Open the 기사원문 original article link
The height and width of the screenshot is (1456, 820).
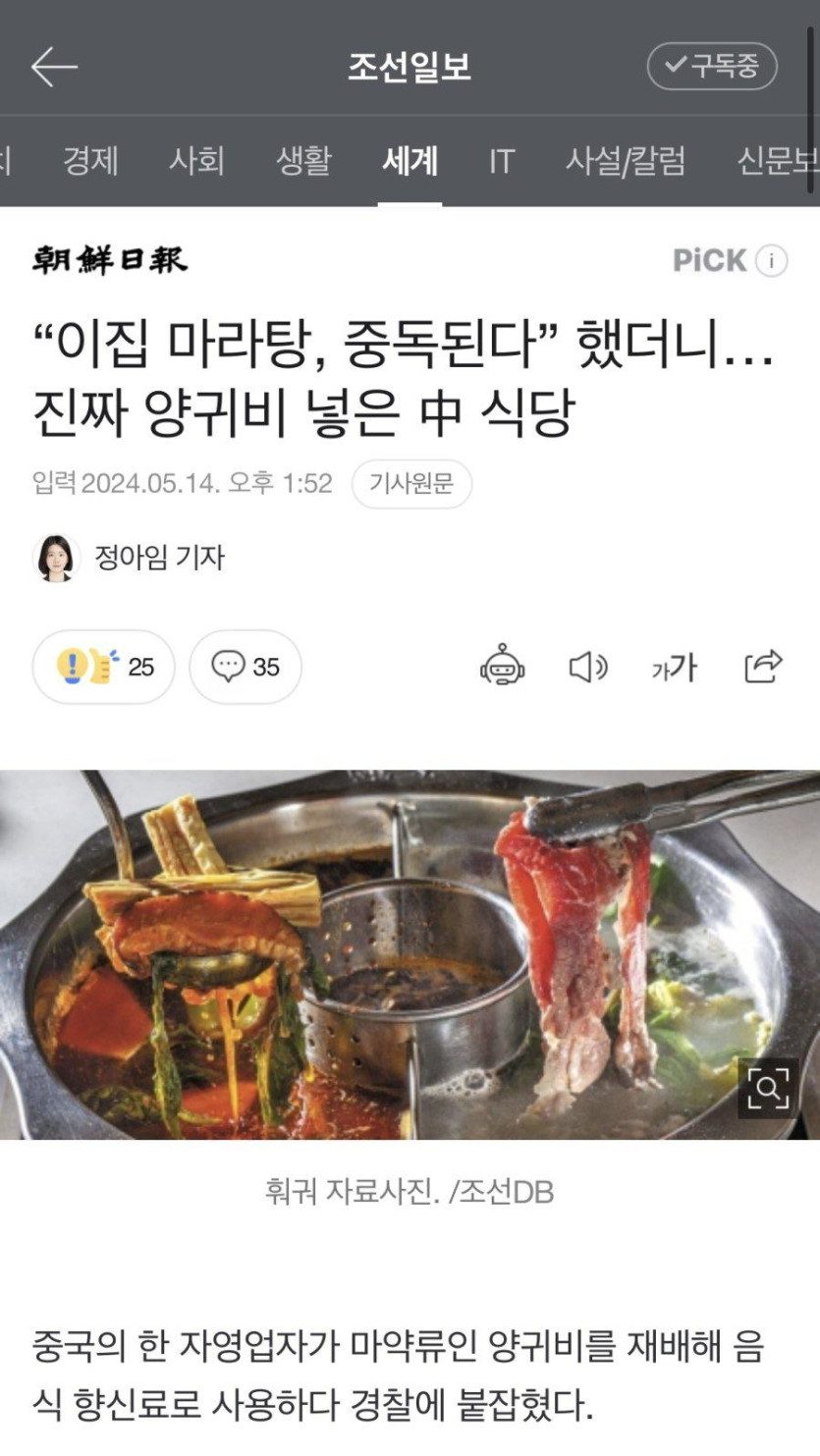click(x=410, y=484)
